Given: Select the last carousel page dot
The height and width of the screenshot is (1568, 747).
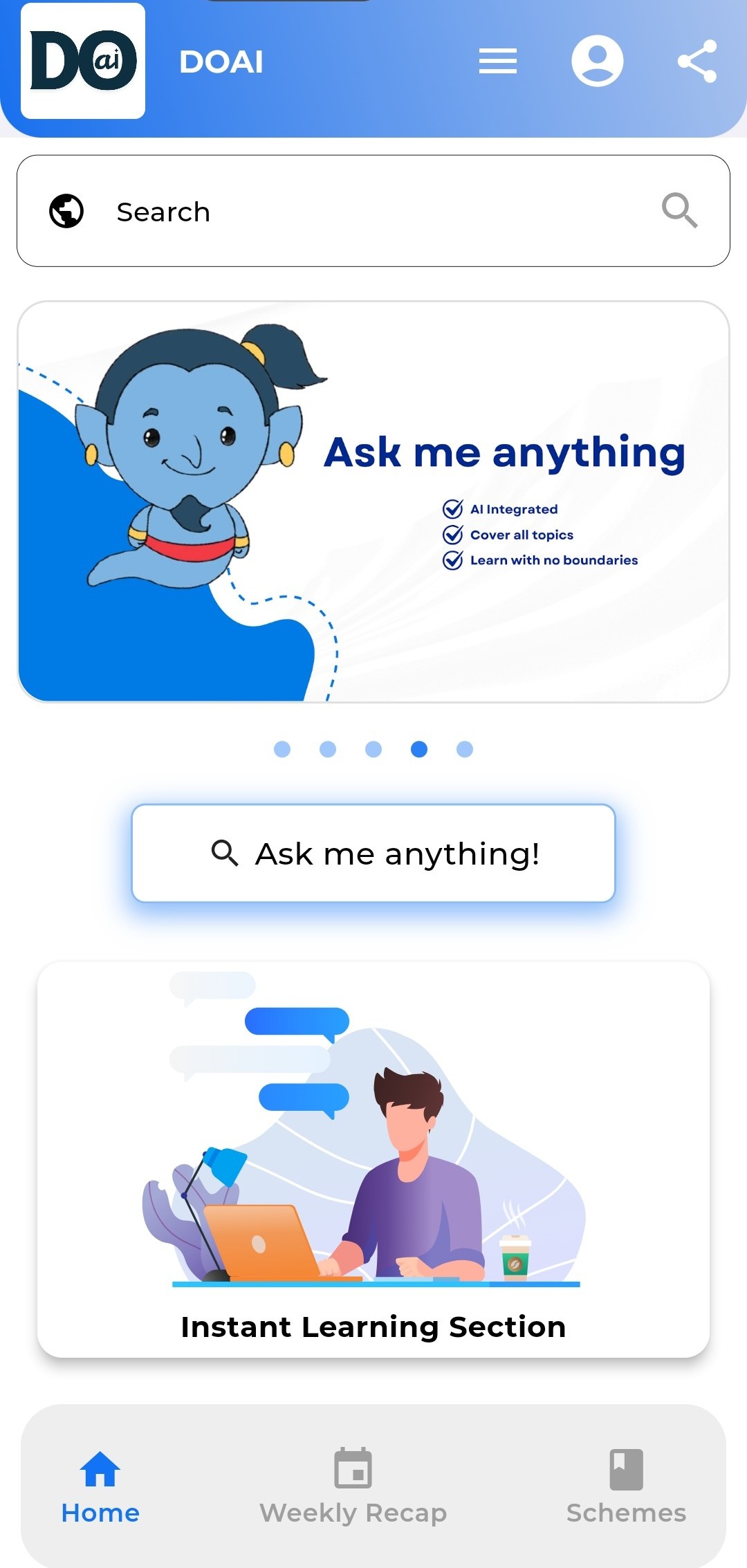Looking at the screenshot, I should (x=465, y=749).
